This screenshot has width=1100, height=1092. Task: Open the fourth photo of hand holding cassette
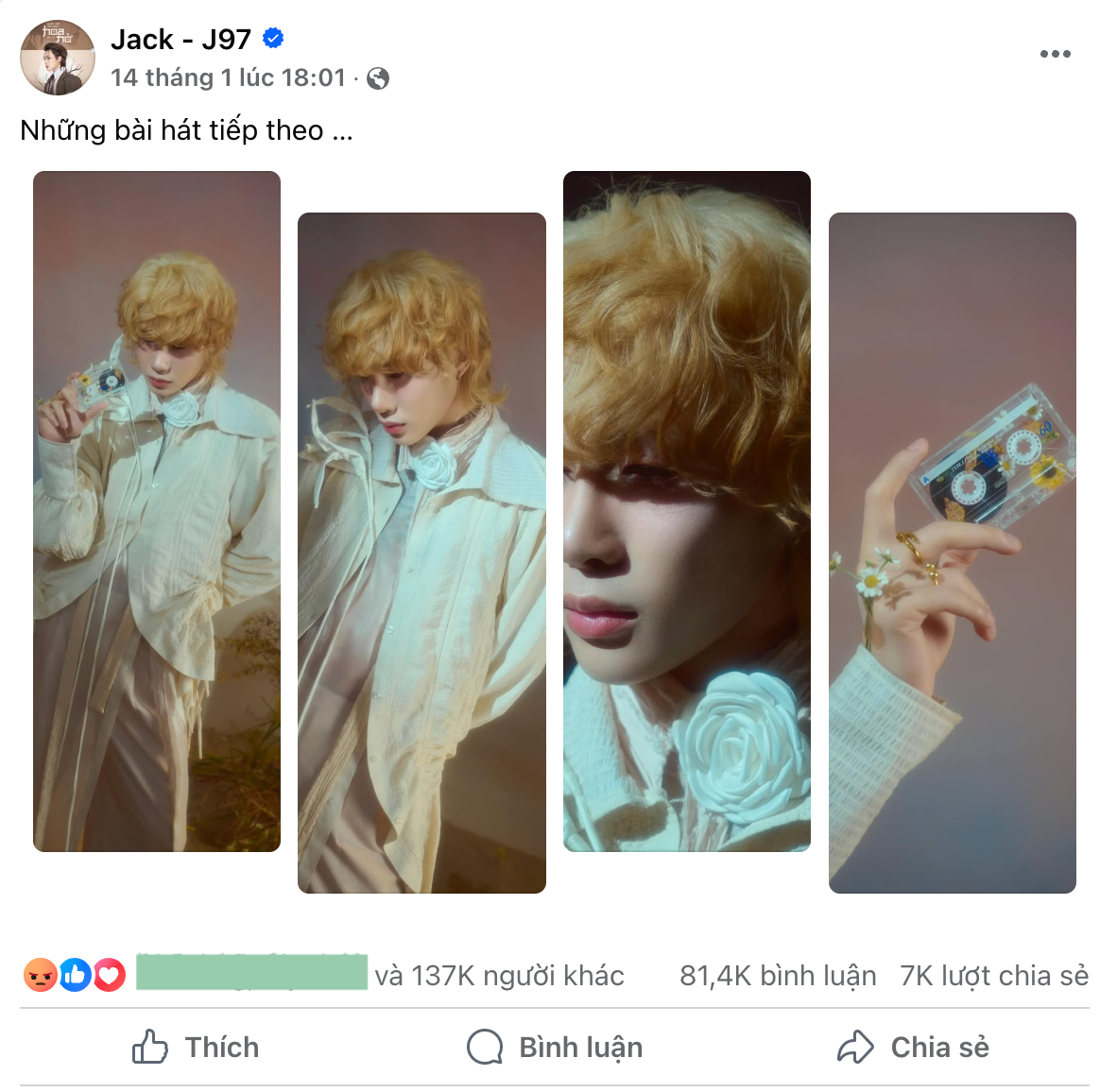[952, 553]
